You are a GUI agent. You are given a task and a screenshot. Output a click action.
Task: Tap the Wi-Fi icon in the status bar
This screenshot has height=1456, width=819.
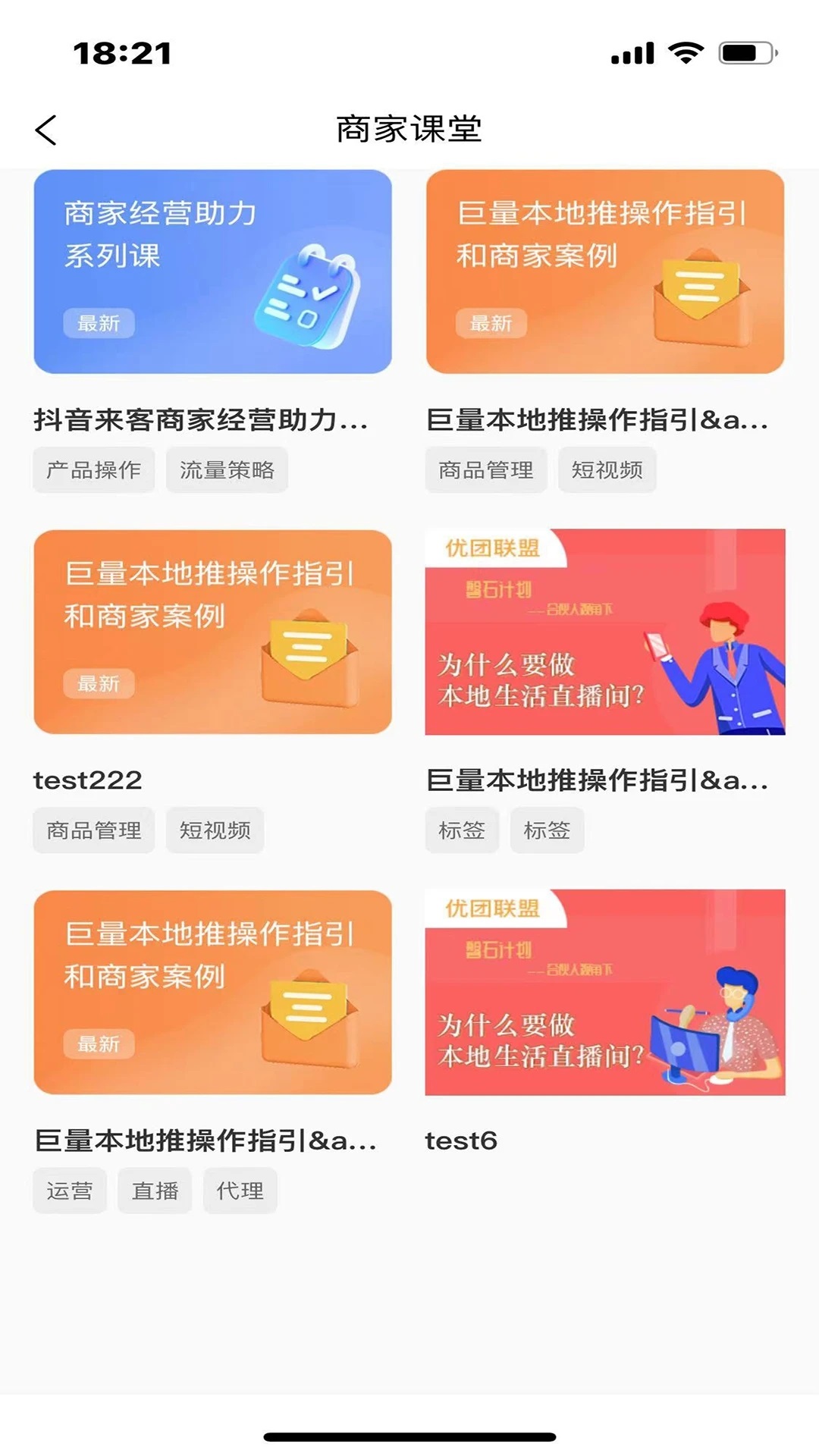(x=684, y=52)
